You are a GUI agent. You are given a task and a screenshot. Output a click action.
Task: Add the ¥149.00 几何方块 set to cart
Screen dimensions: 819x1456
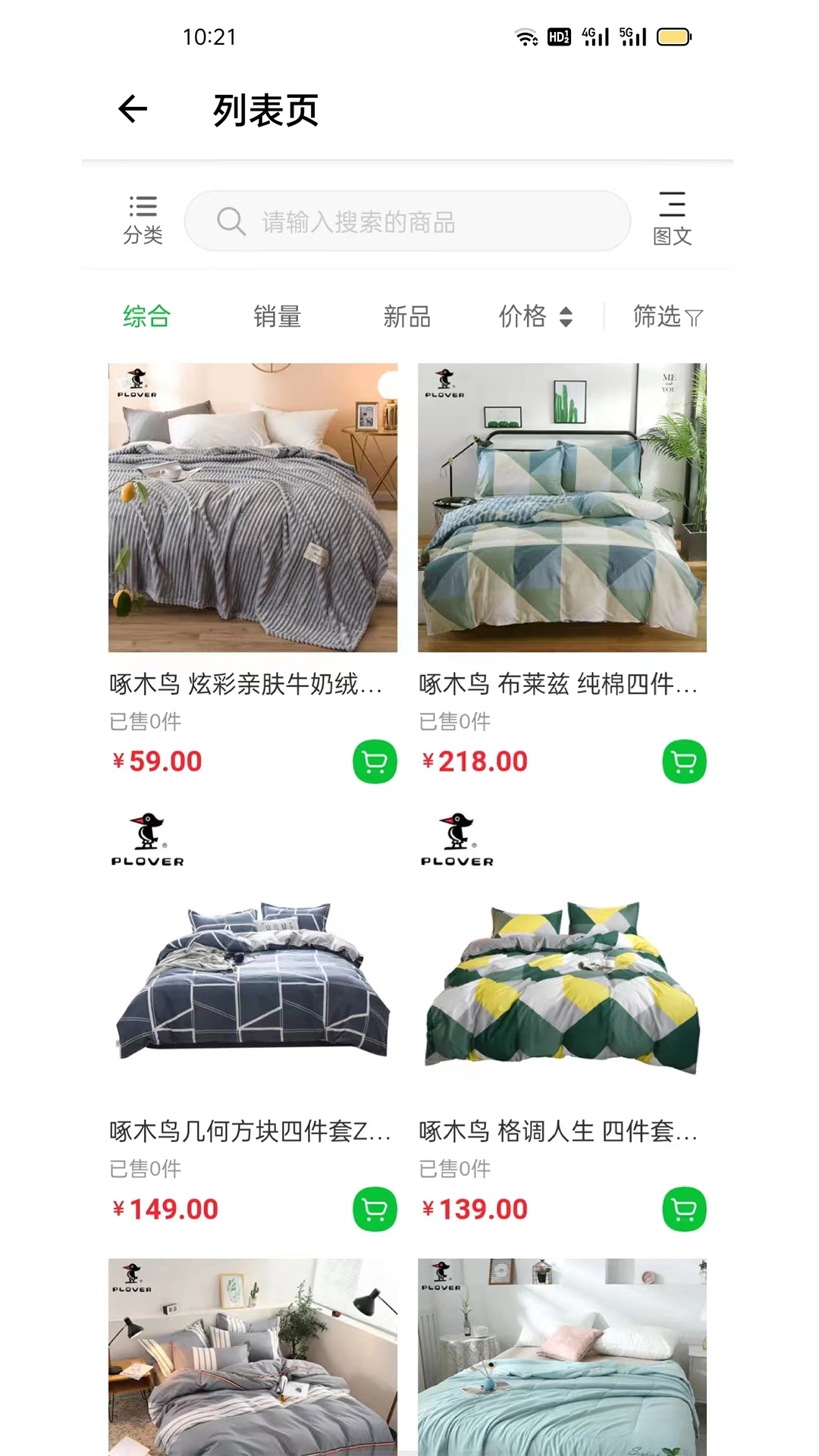(x=374, y=1210)
